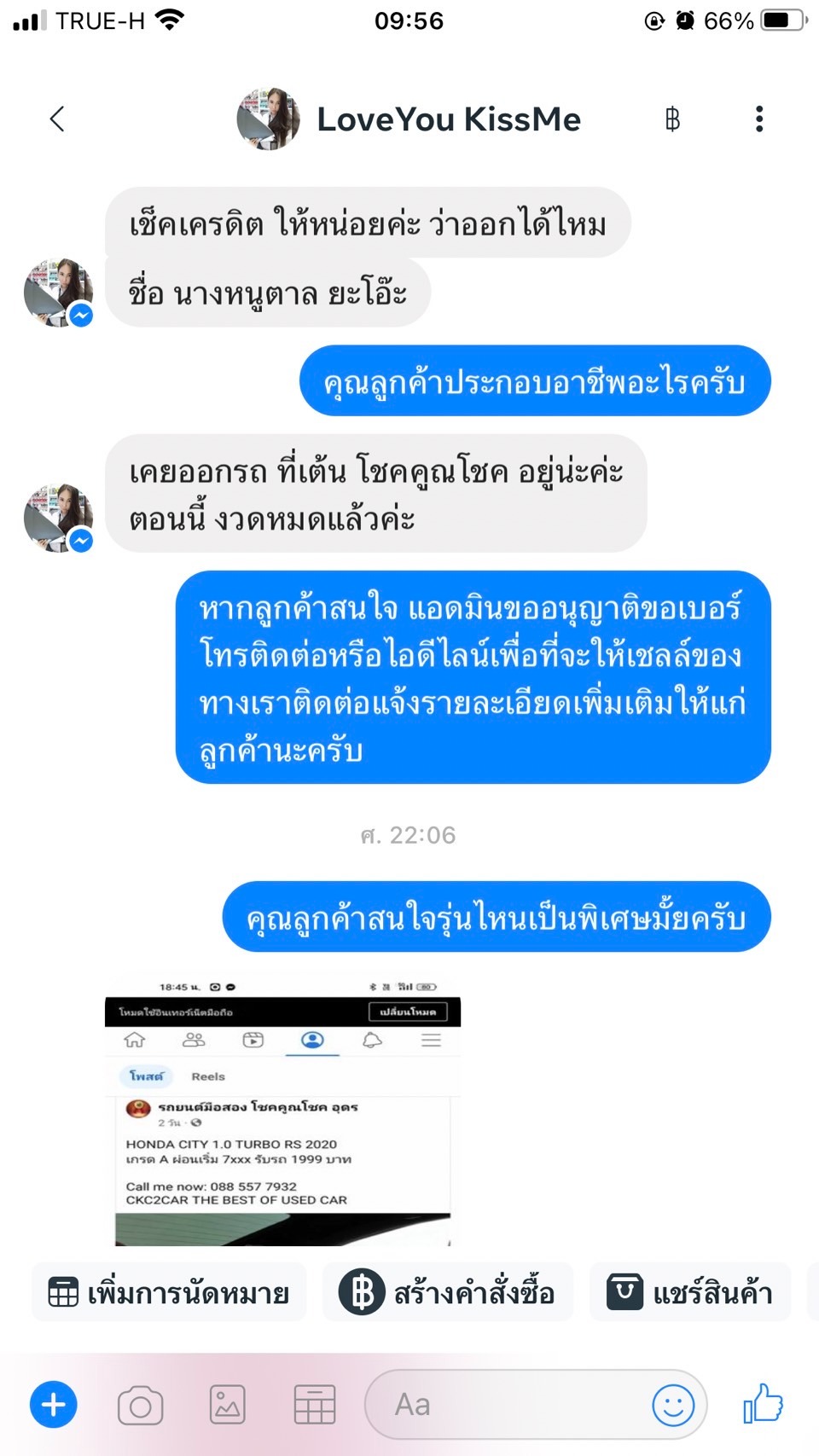Image resolution: width=819 pixels, height=1456 pixels.
Task: Tap the baht payment icon in header
Action: pyautogui.click(x=672, y=119)
